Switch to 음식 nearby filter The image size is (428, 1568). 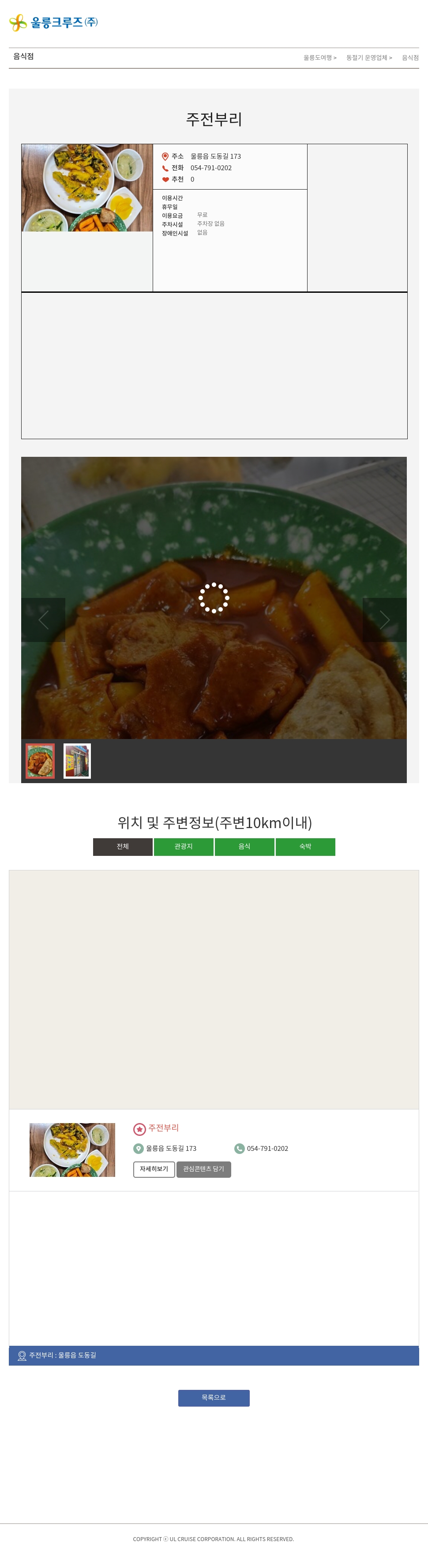click(x=244, y=847)
